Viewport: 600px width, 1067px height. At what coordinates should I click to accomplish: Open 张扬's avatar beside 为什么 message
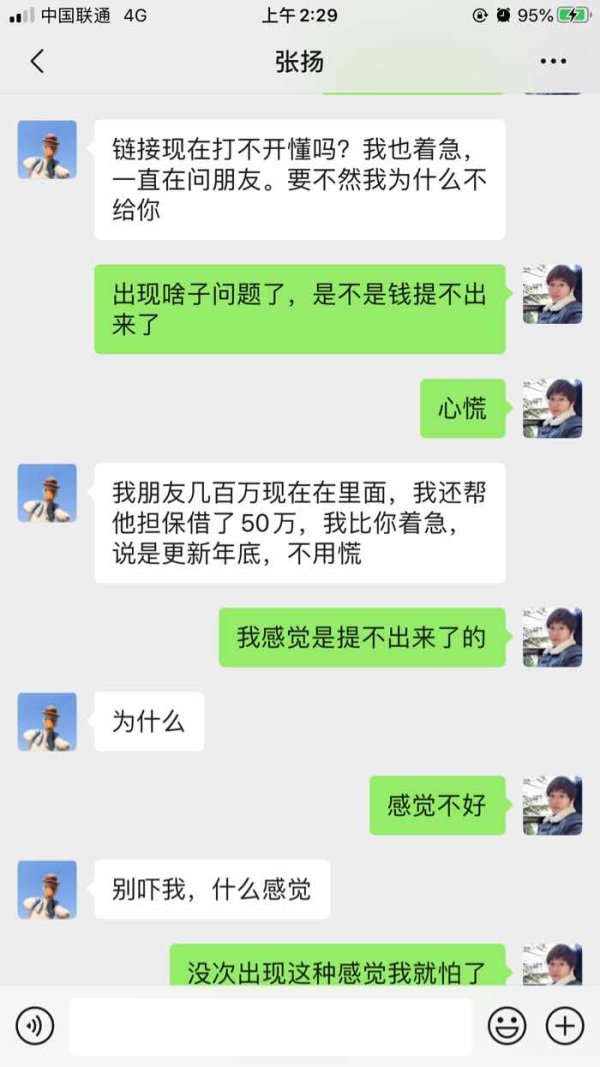coord(47,722)
